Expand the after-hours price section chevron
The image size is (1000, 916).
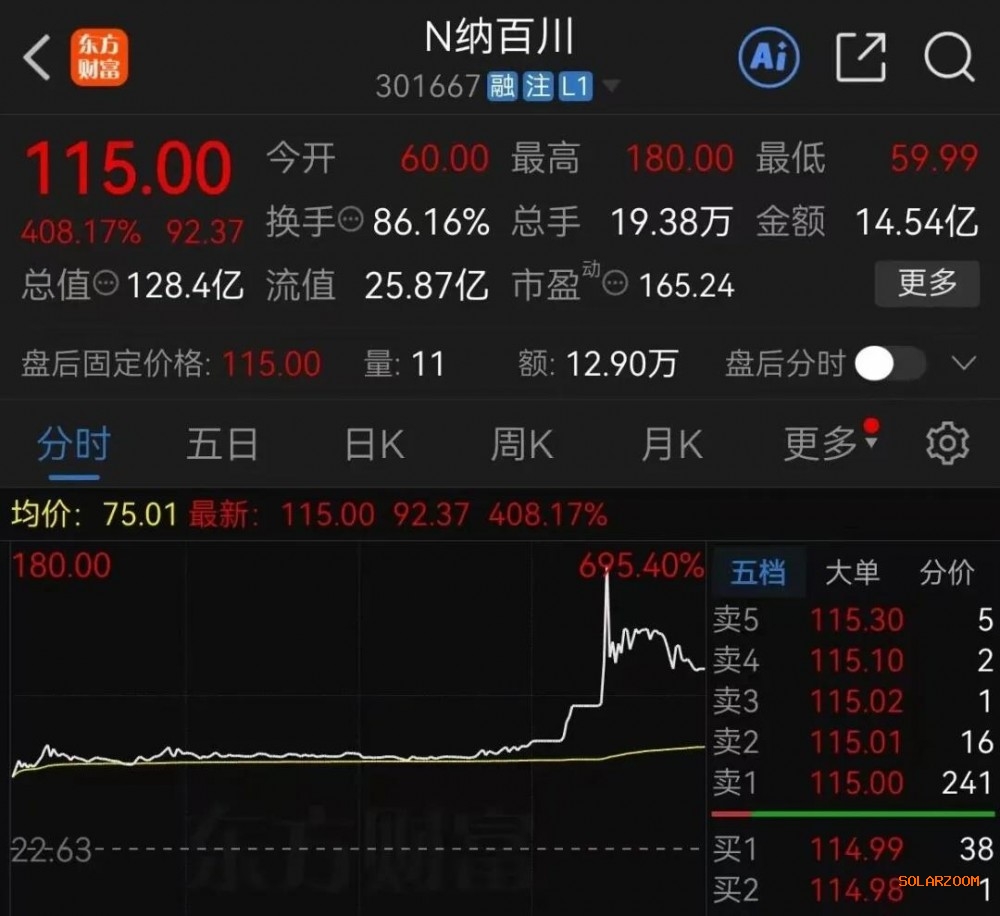click(964, 364)
